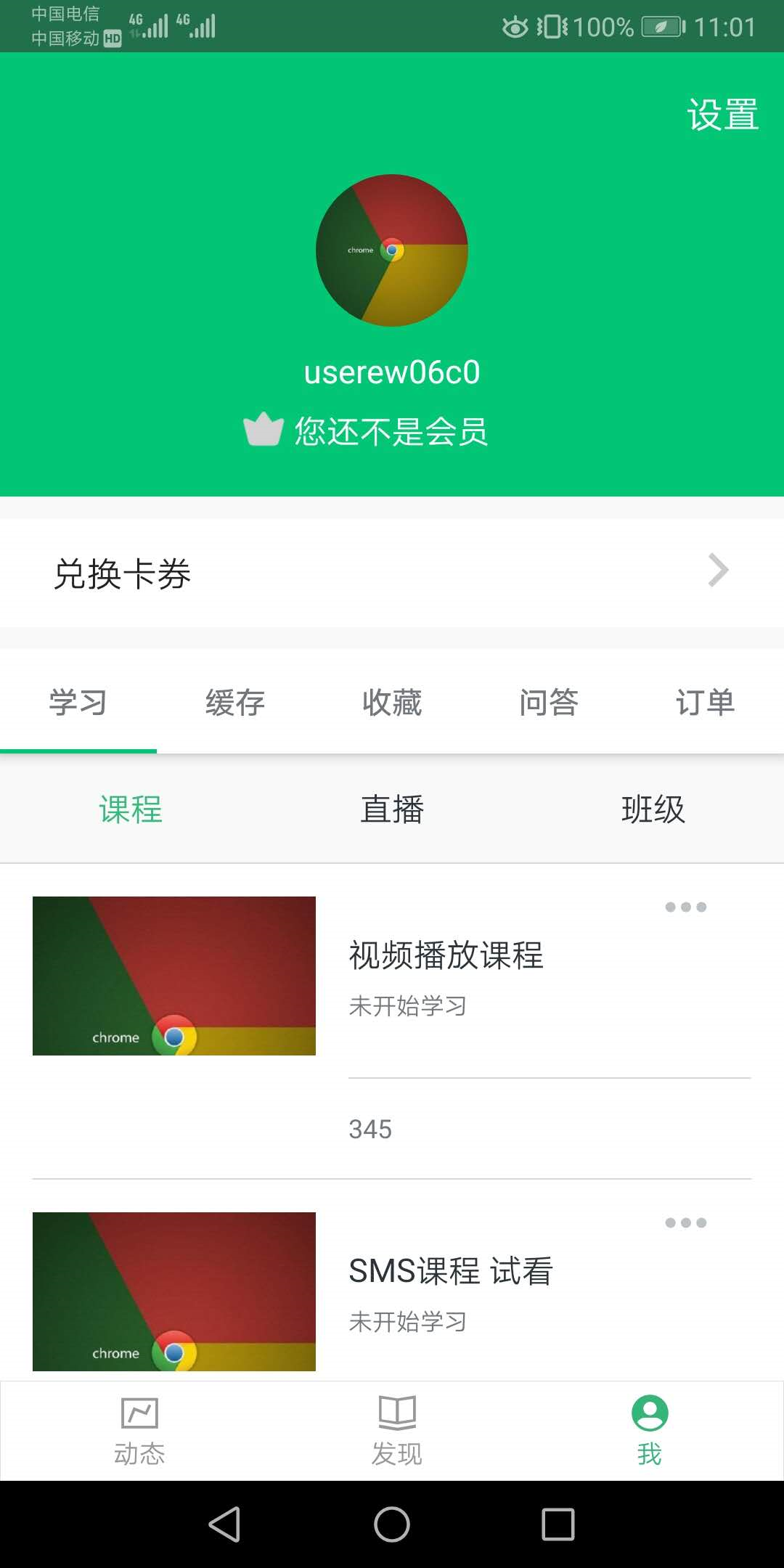784x1568 pixels.
Task: Open 您还不是会员 membership status
Action: [367, 431]
